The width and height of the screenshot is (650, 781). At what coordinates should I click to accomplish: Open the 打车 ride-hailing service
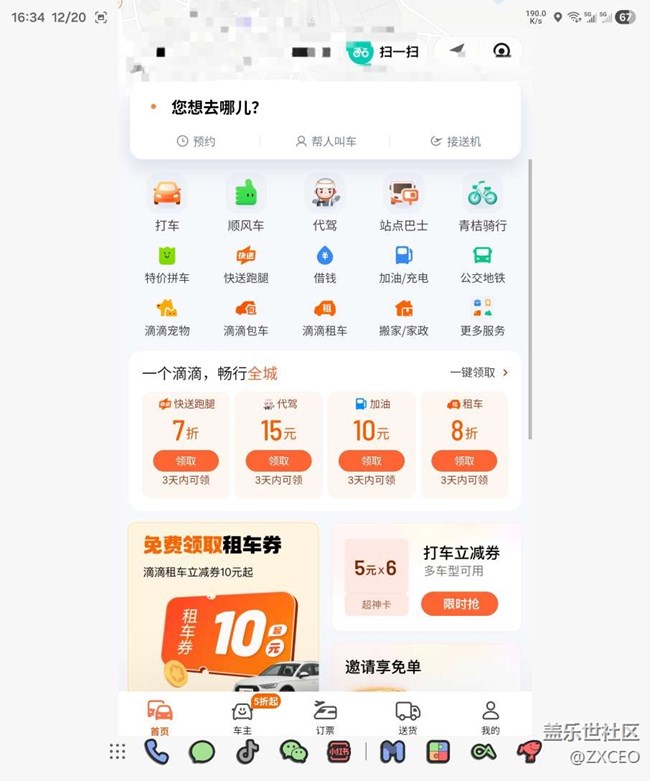pyautogui.click(x=166, y=203)
